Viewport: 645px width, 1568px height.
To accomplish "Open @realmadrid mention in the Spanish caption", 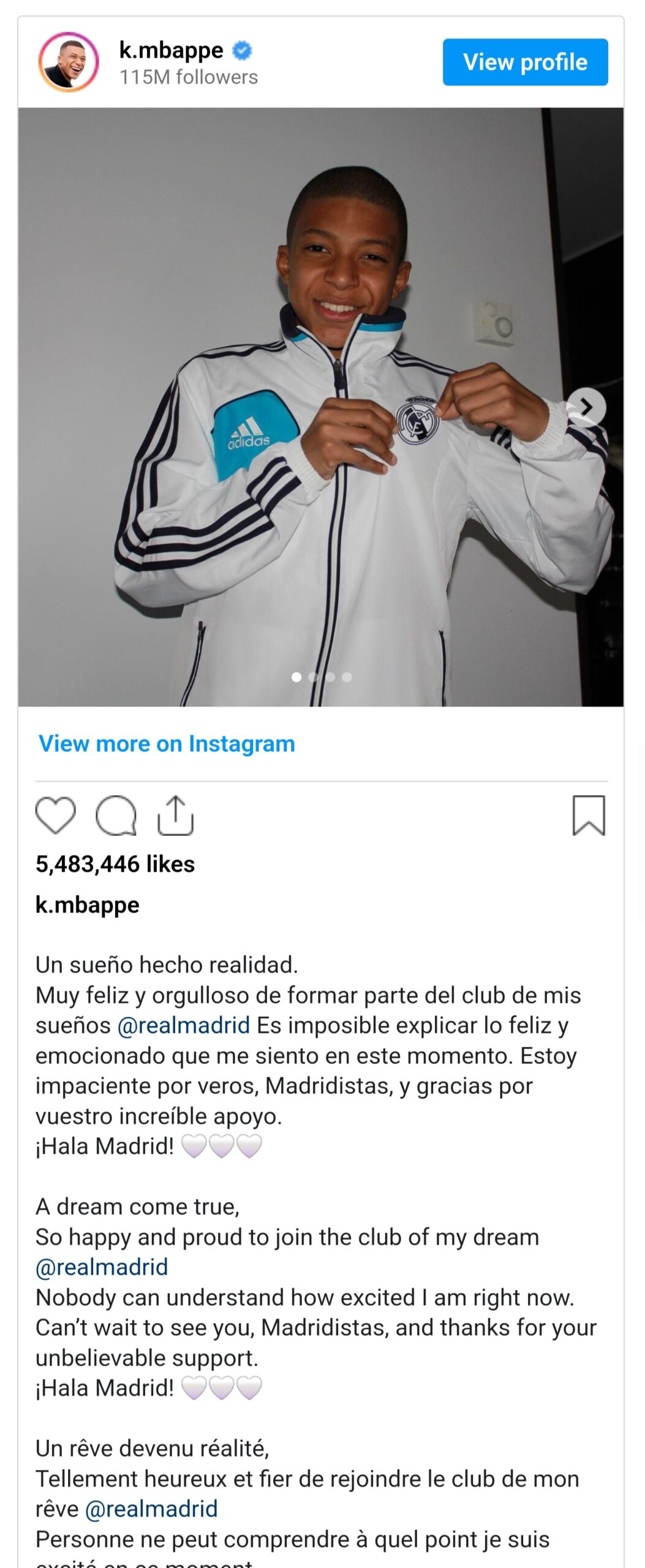I will click(184, 1025).
